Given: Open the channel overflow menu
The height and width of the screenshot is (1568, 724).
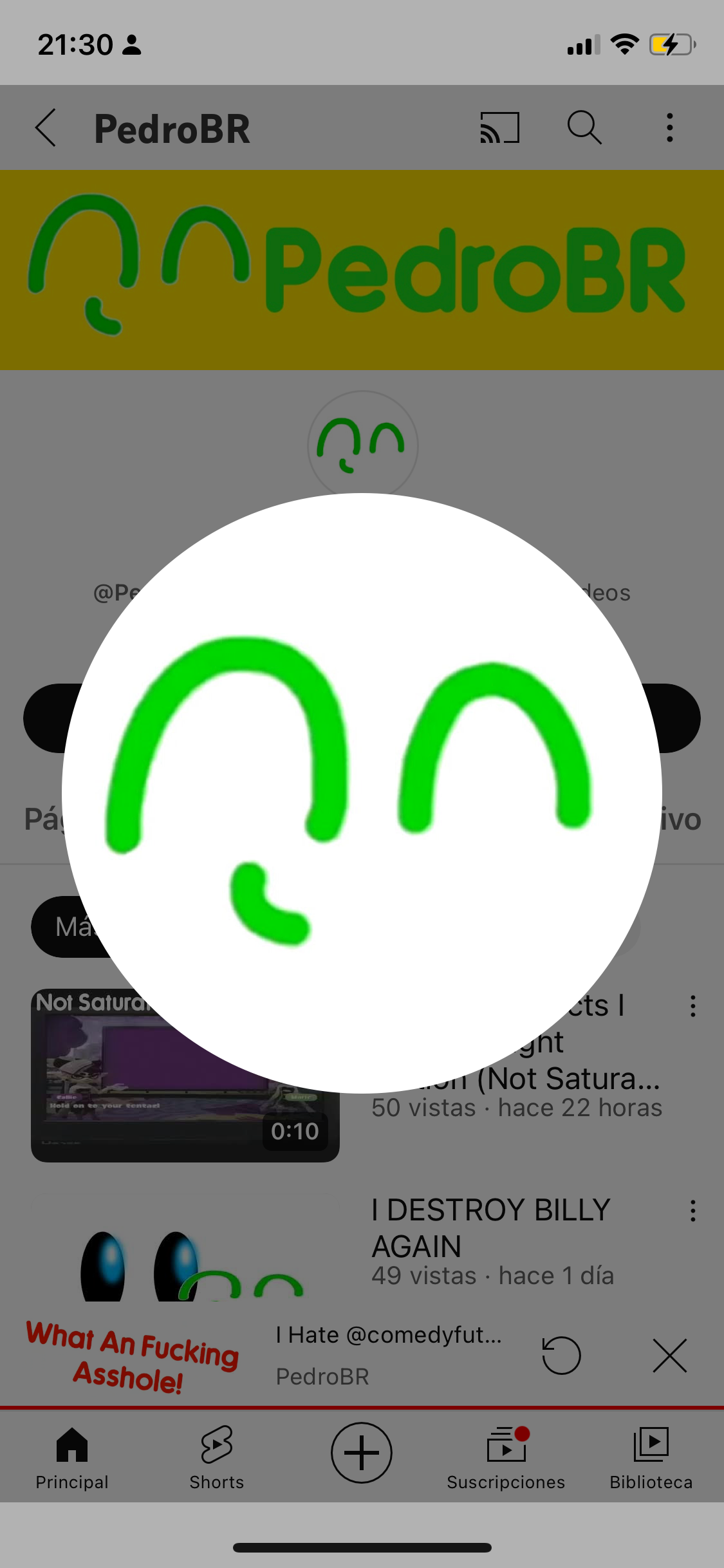Looking at the screenshot, I should pyautogui.click(x=670, y=127).
